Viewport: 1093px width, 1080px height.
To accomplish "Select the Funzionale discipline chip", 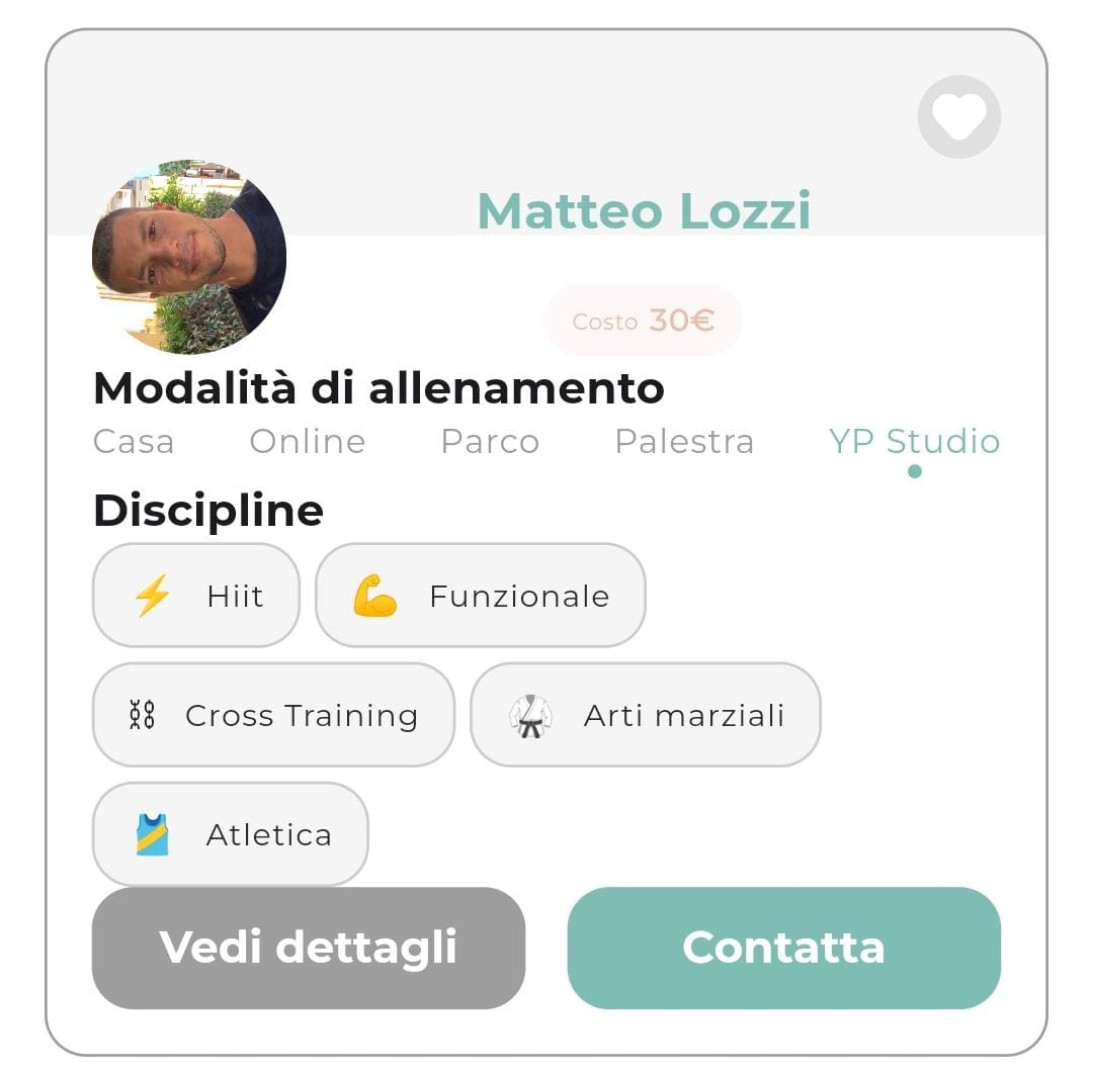I will 480,596.
